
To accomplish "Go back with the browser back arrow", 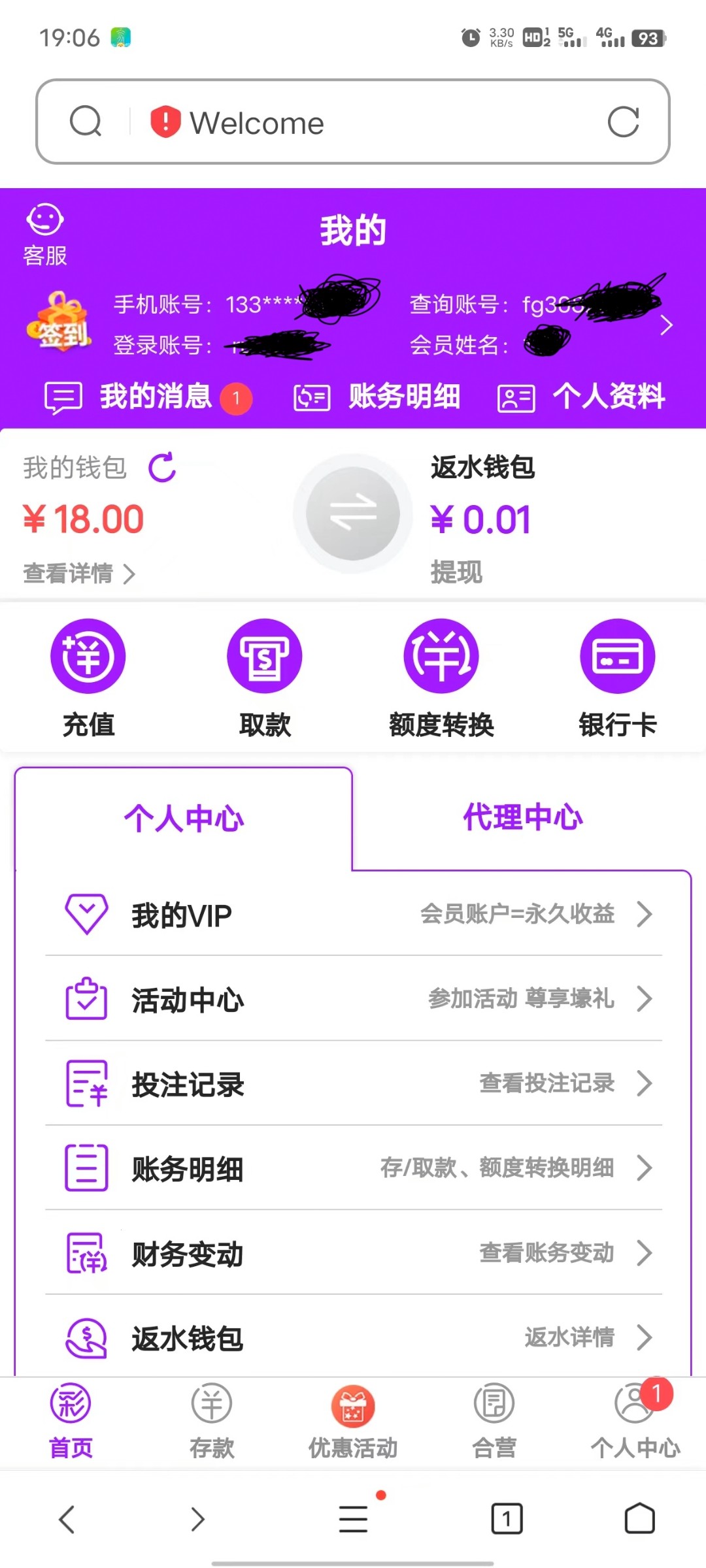I will click(x=67, y=1519).
